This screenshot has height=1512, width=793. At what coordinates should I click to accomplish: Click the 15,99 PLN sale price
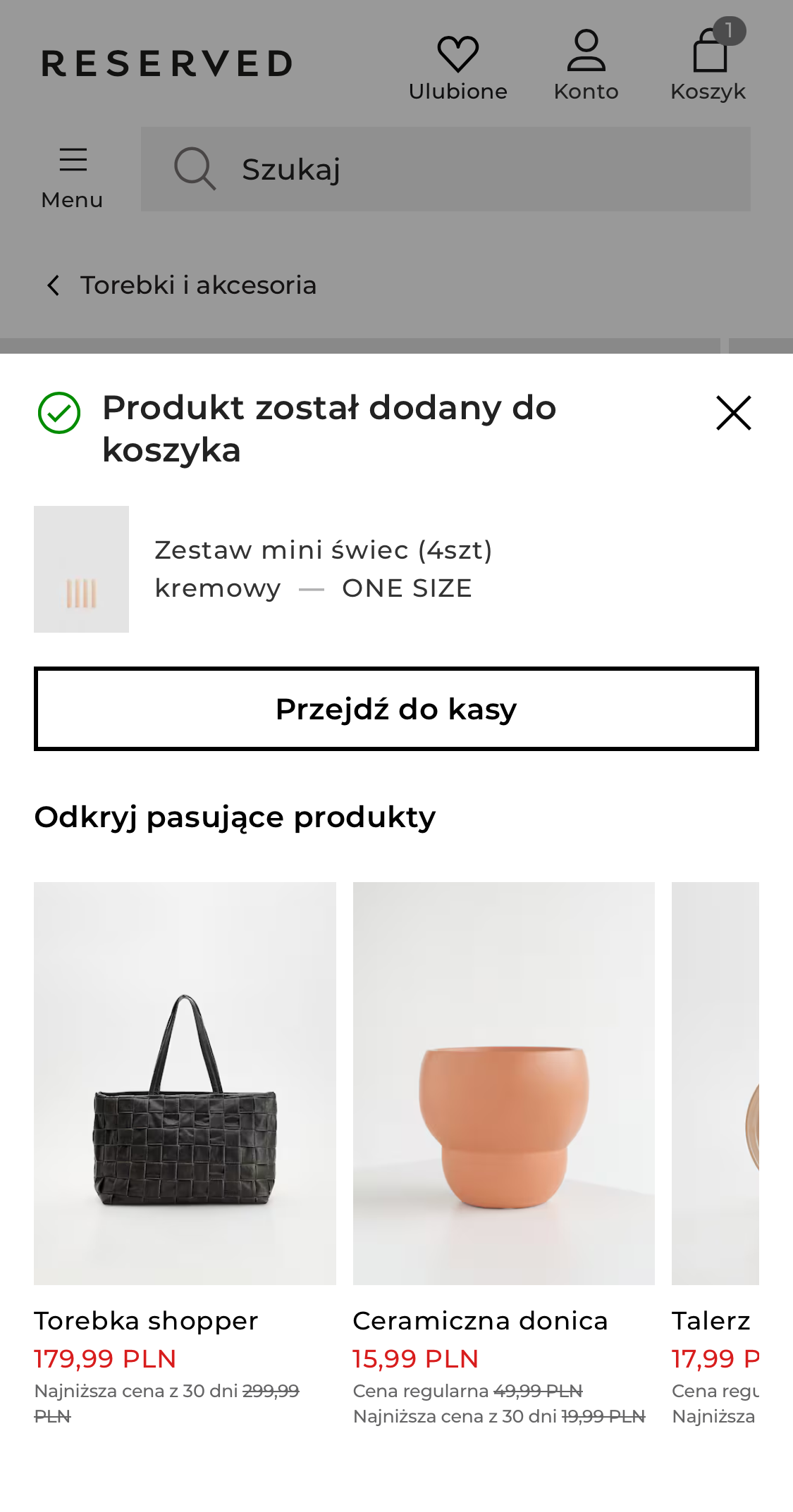point(415,1358)
